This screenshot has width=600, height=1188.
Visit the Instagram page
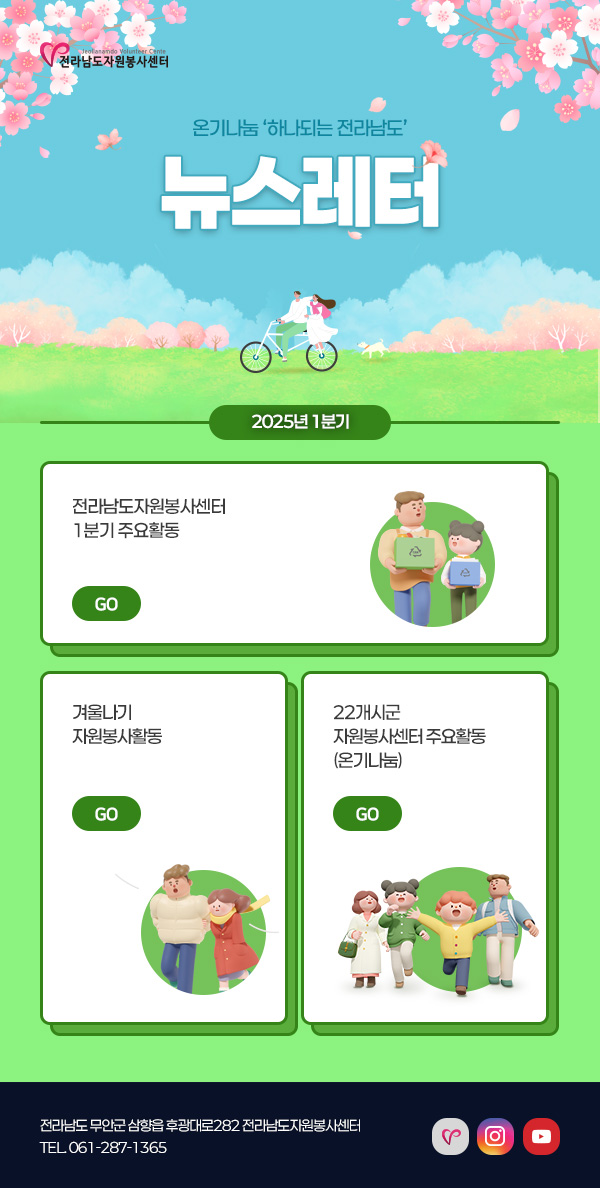[496, 1137]
